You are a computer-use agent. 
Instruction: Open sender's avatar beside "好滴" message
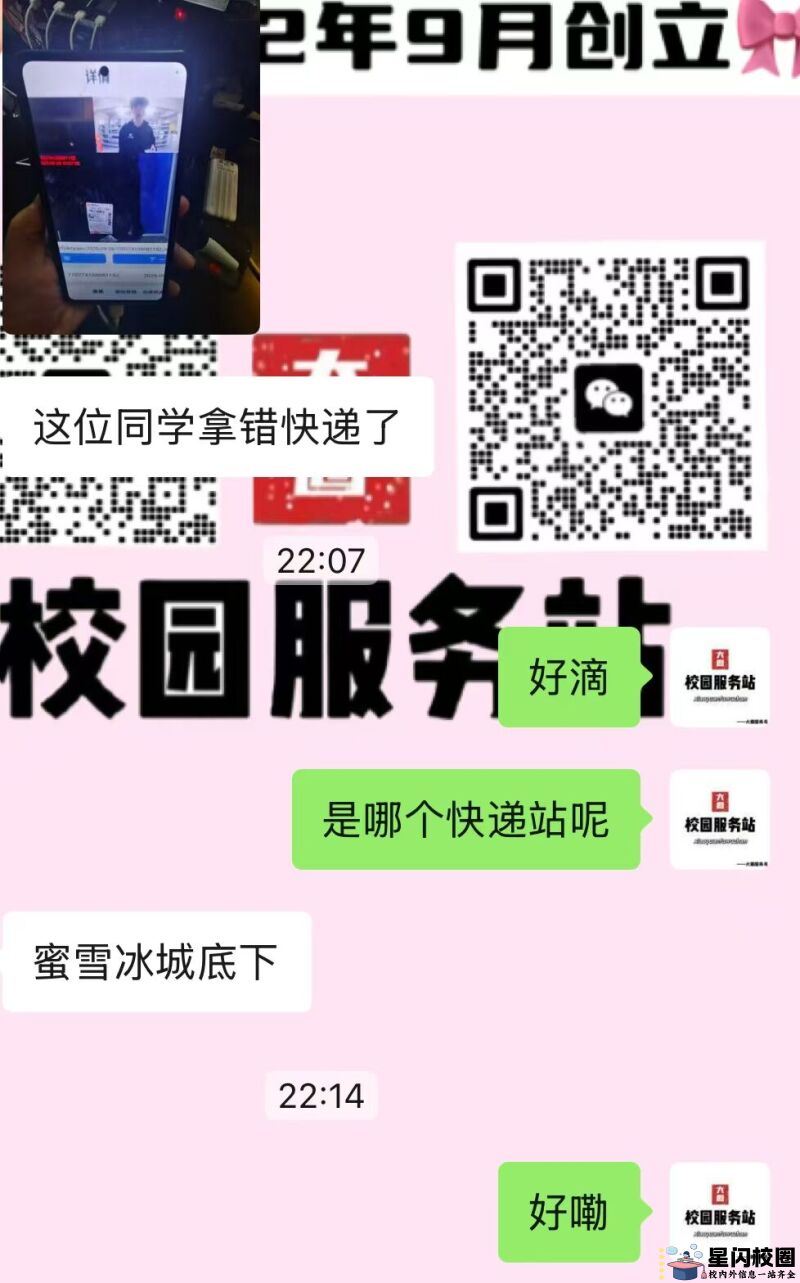tap(719, 677)
